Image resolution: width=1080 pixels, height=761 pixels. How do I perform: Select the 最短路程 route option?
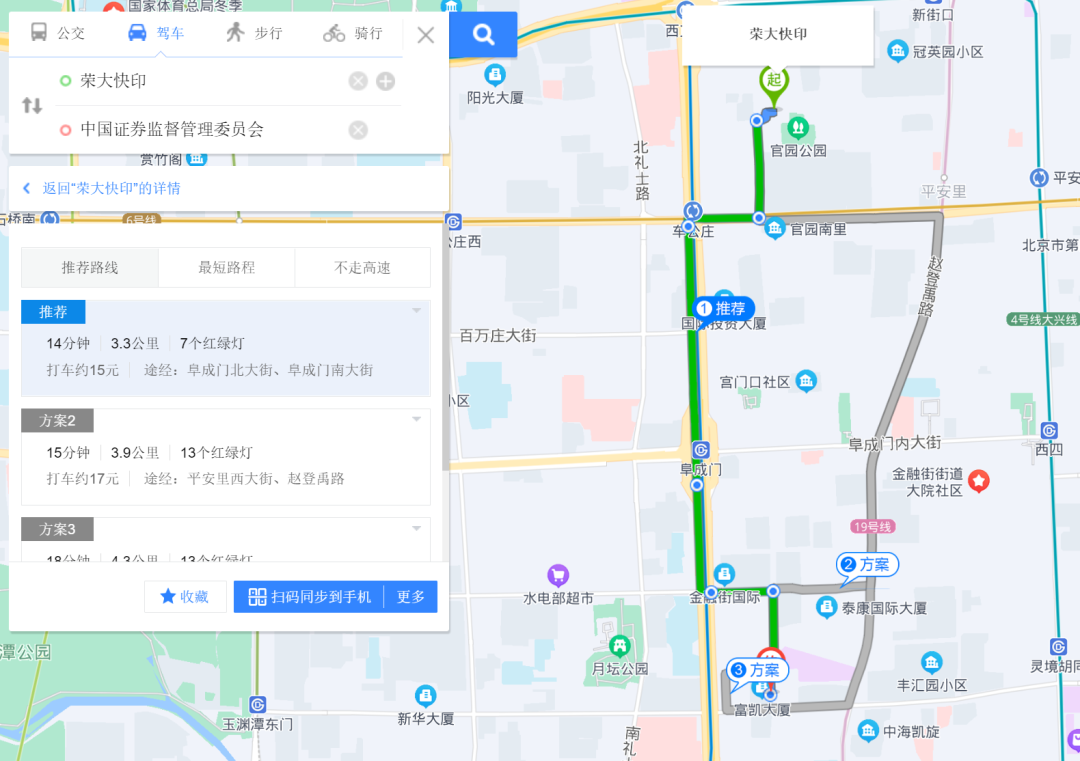pos(227,267)
